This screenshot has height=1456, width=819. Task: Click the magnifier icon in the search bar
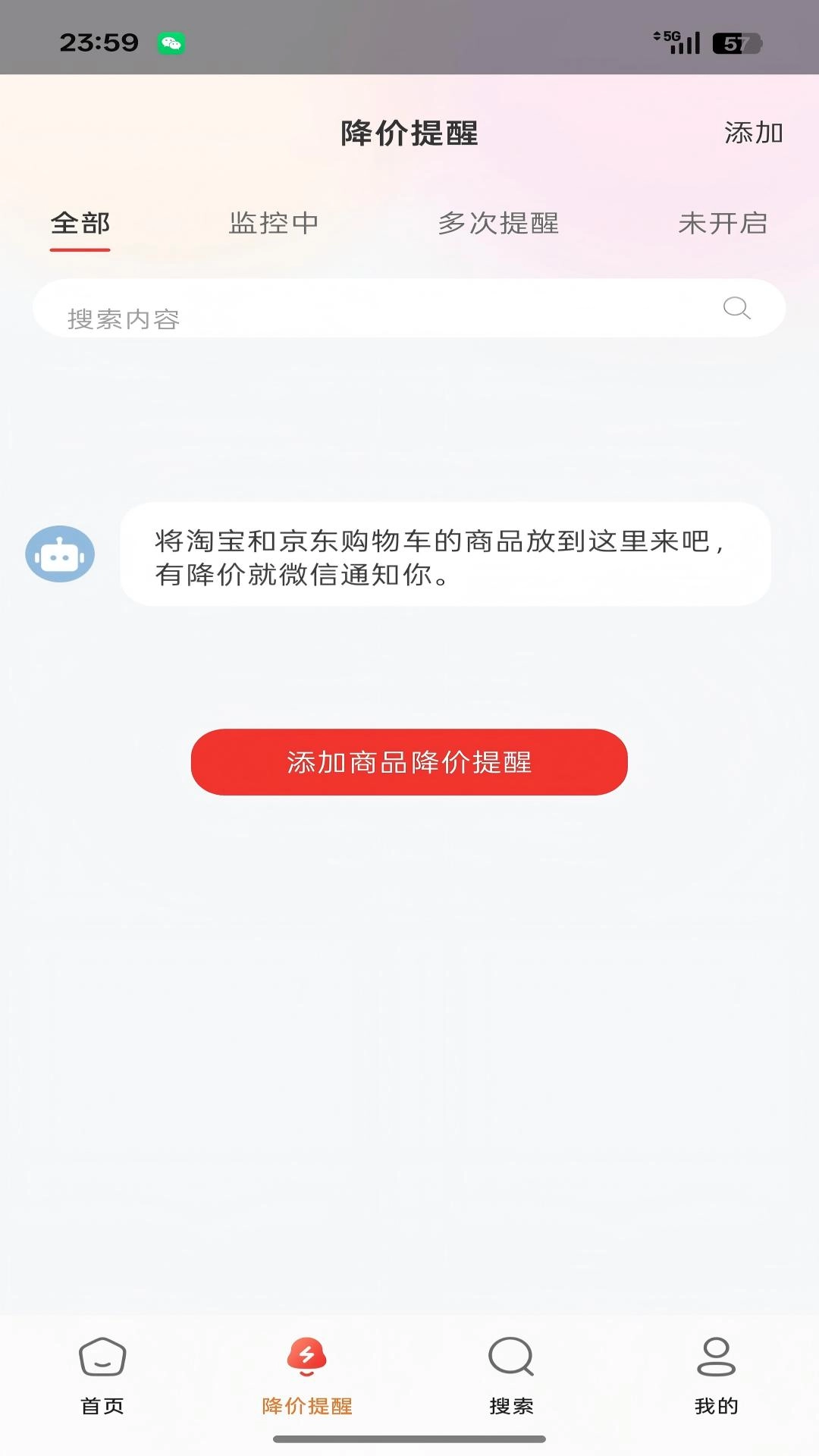coord(736,308)
